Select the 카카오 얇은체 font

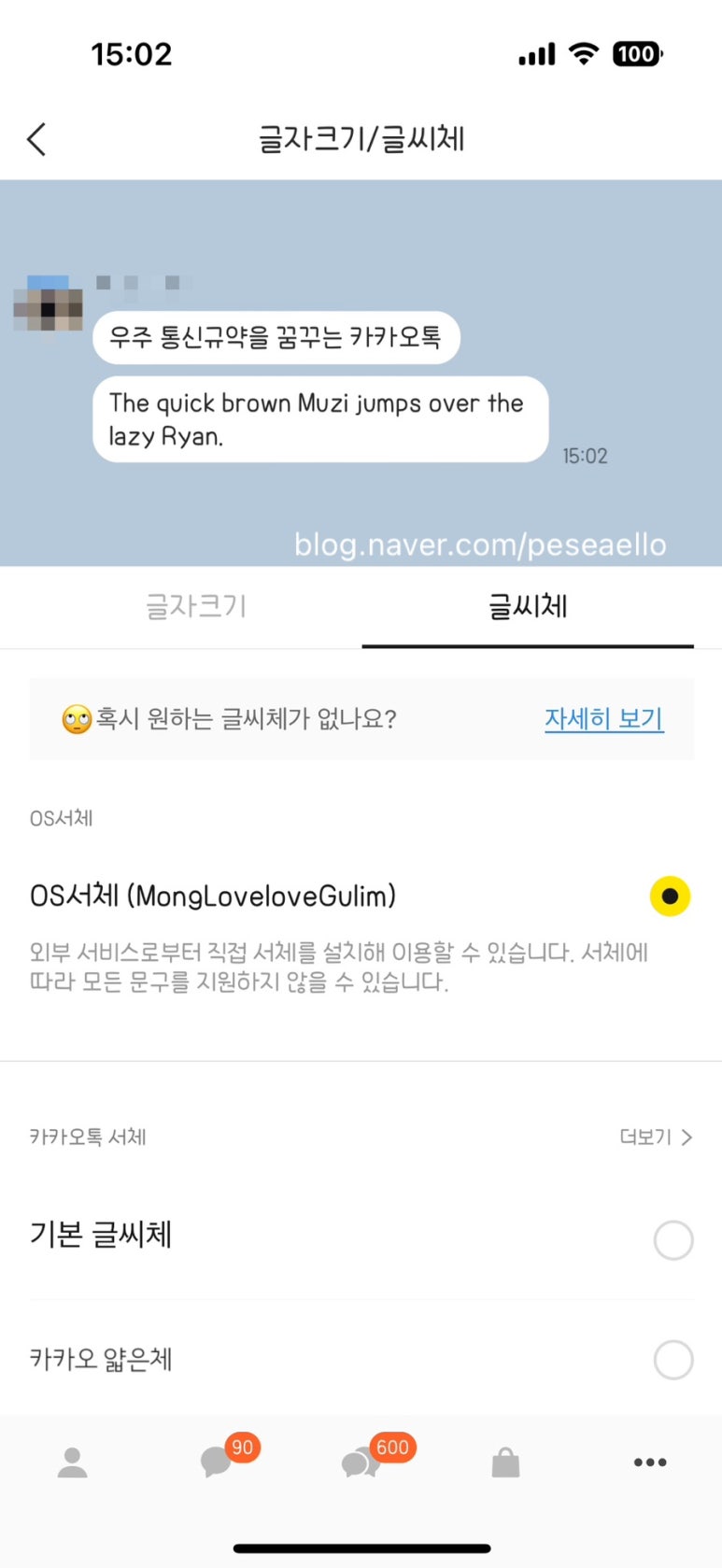point(672,1360)
